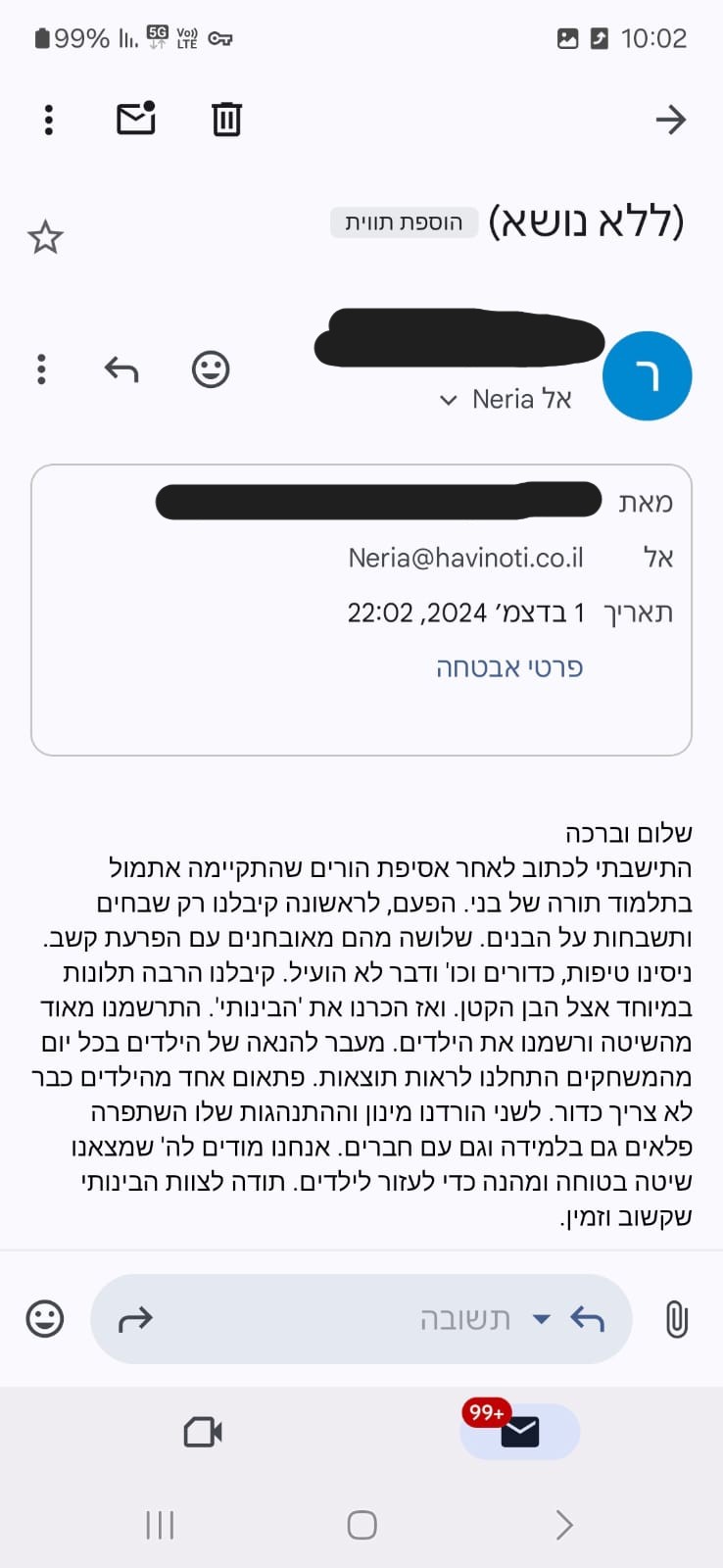723x1568 pixels.
Task: Star this email
Action: click(45, 237)
